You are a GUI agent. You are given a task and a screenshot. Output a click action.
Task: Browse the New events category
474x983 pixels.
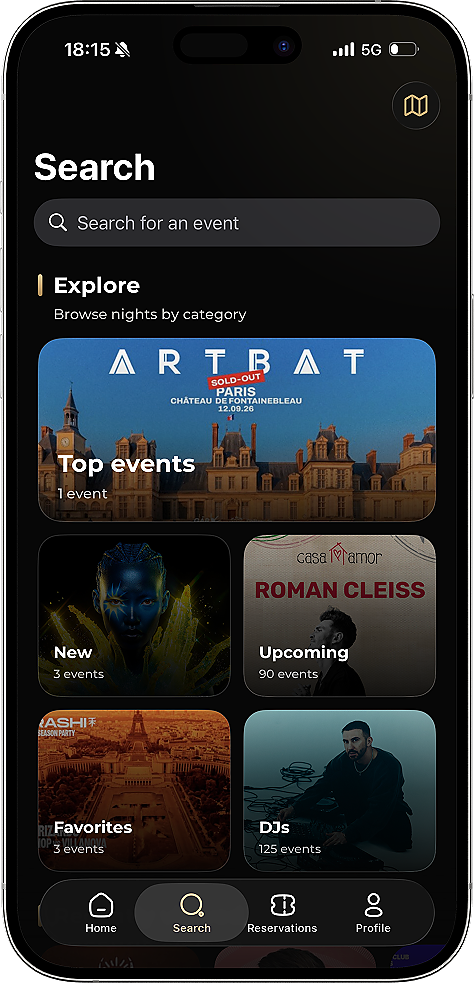(x=134, y=615)
